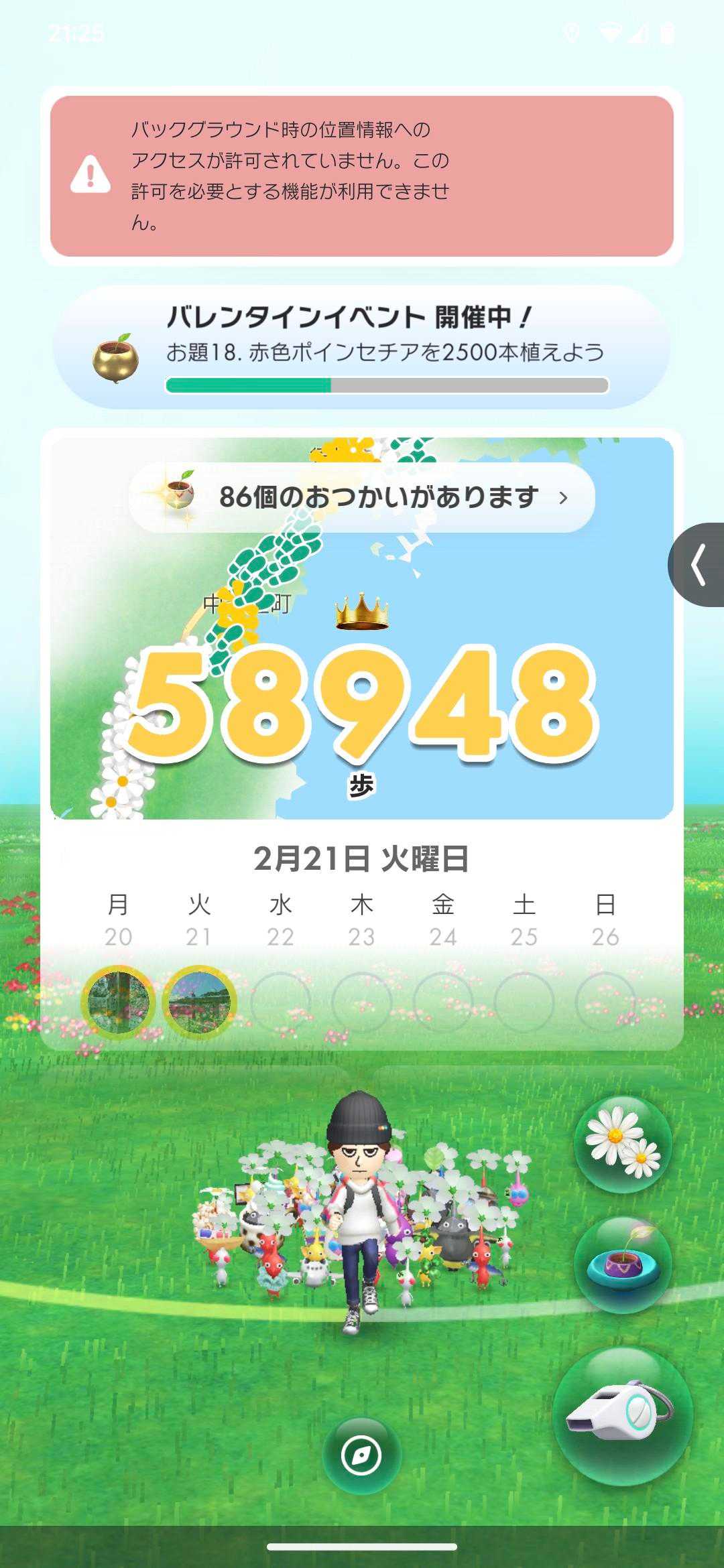Open the Valentine event challenge banner

click(x=362, y=347)
